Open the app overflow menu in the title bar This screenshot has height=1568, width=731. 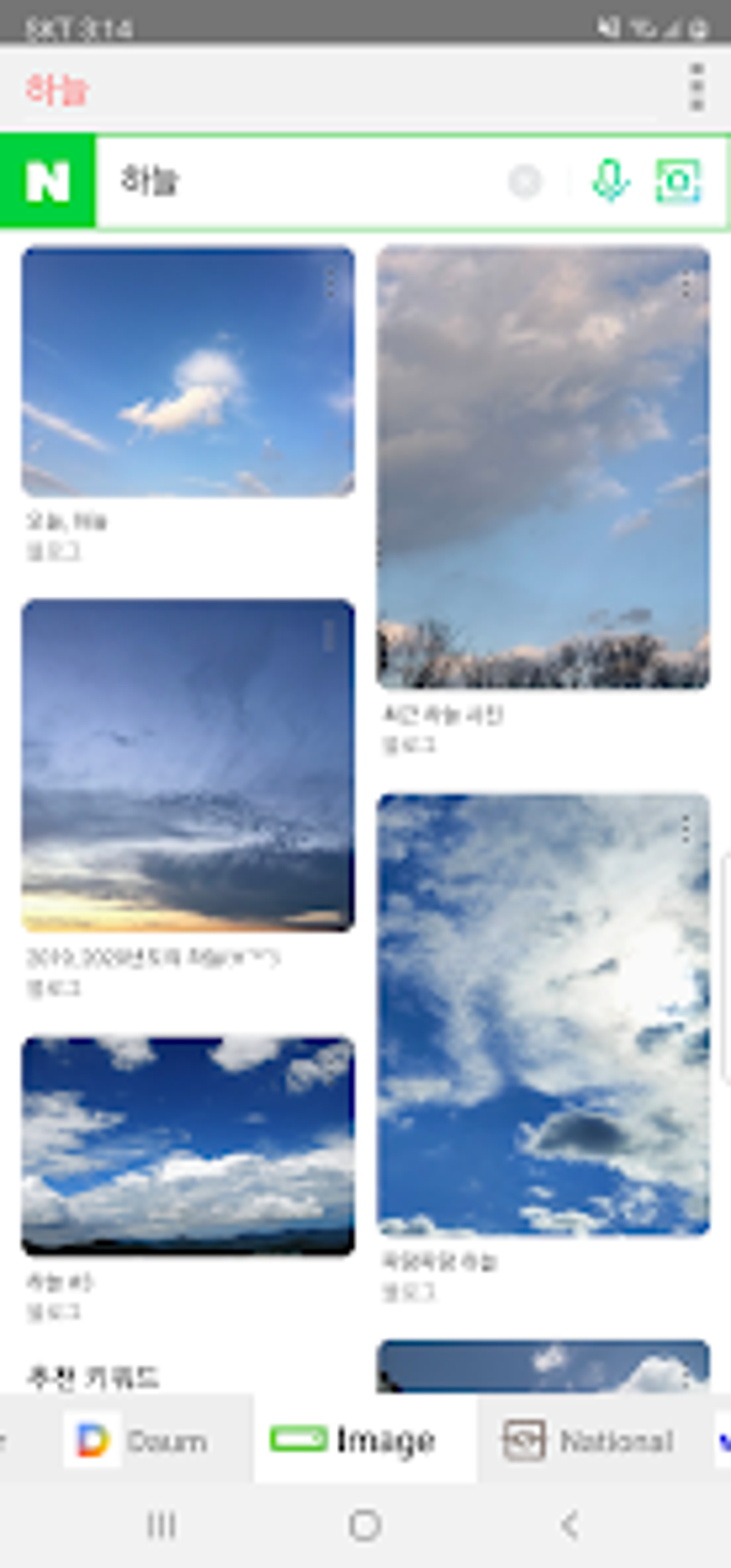coord(696,88)
